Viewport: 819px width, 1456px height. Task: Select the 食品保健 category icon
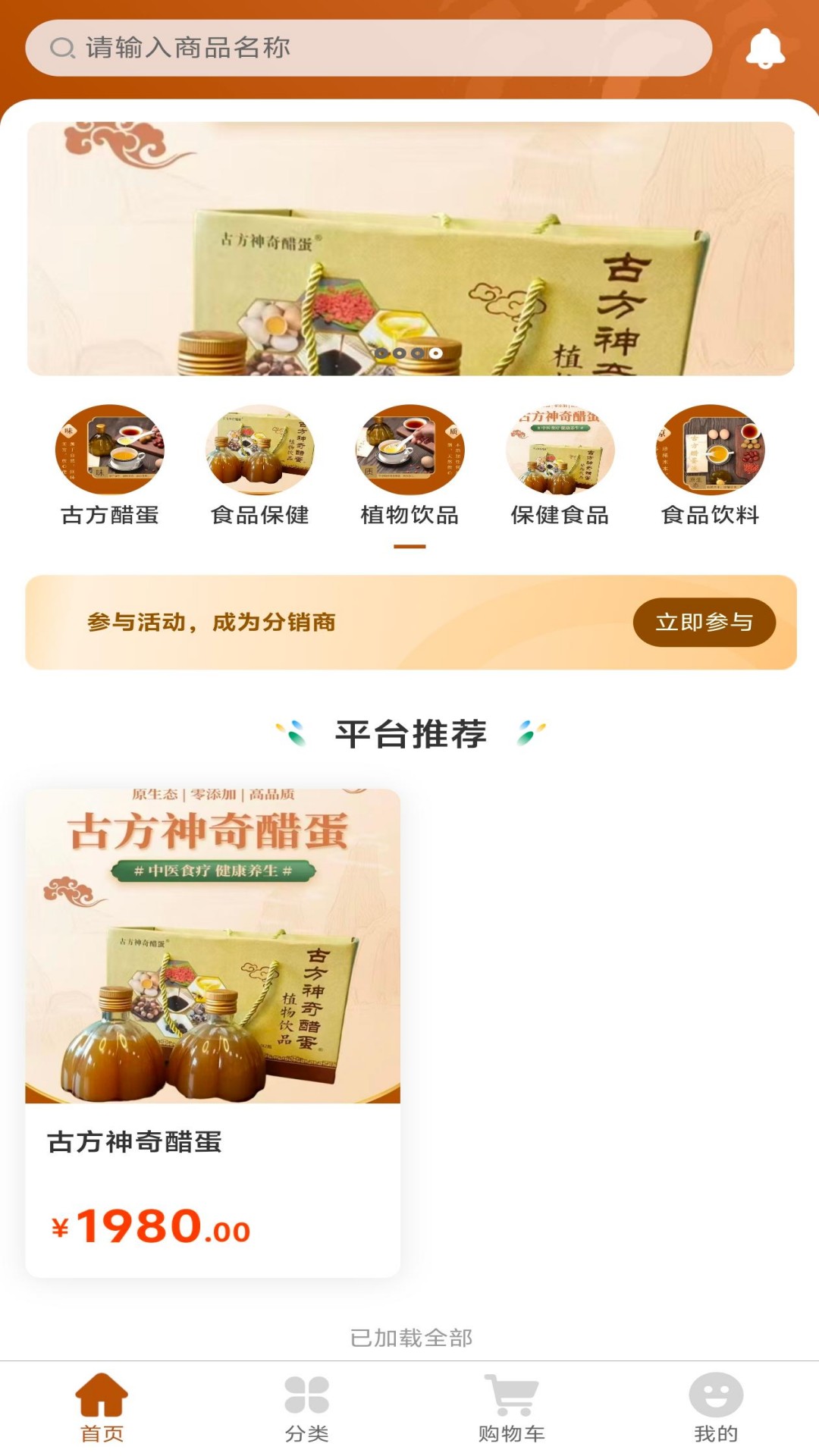coord(260,450)
